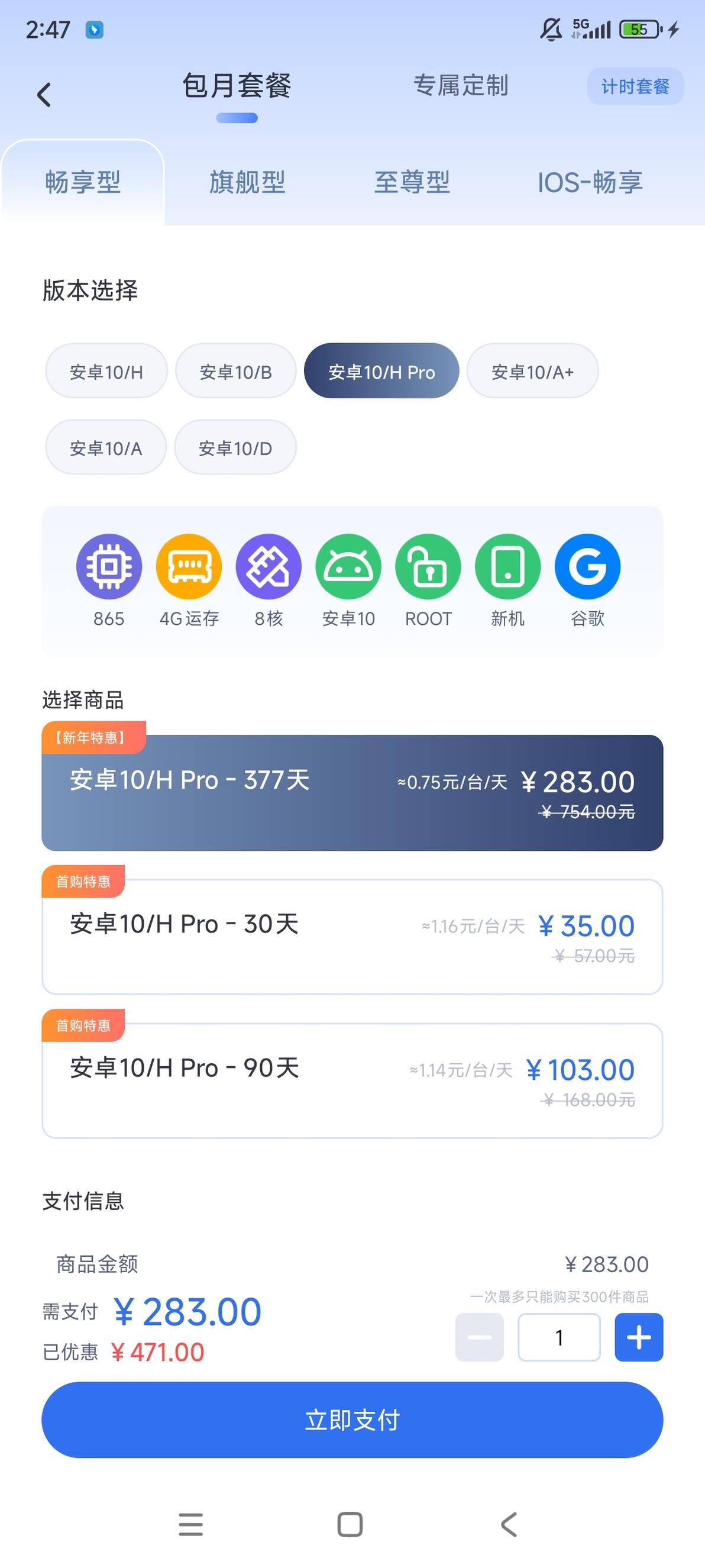The image size is (705, 1568).
Task: Go to the system home screen
Action: 350,1524
